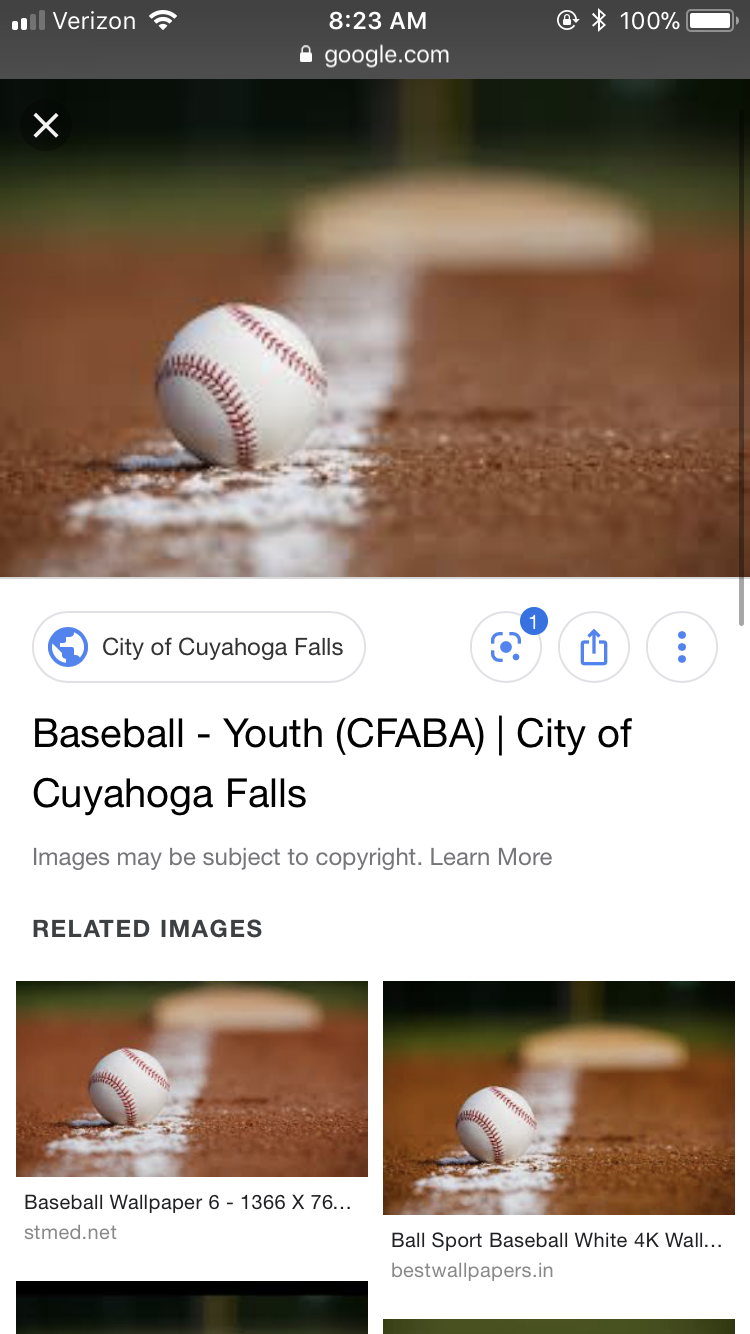The image size is (750, 1334).
Task: Open the three-dot overflow menu
Action: click(x=682, y=647)
